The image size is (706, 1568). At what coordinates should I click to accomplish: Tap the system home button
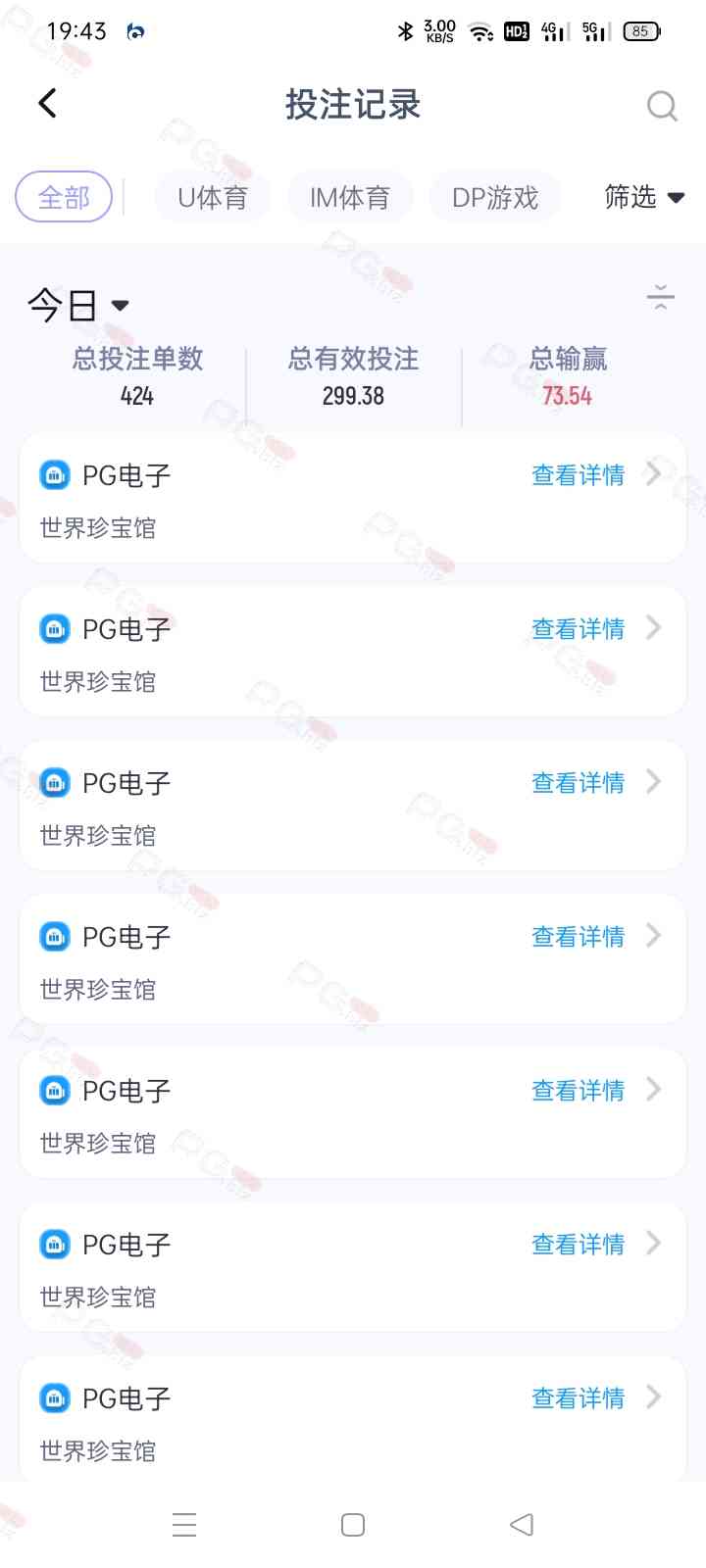click(353, 1525)
